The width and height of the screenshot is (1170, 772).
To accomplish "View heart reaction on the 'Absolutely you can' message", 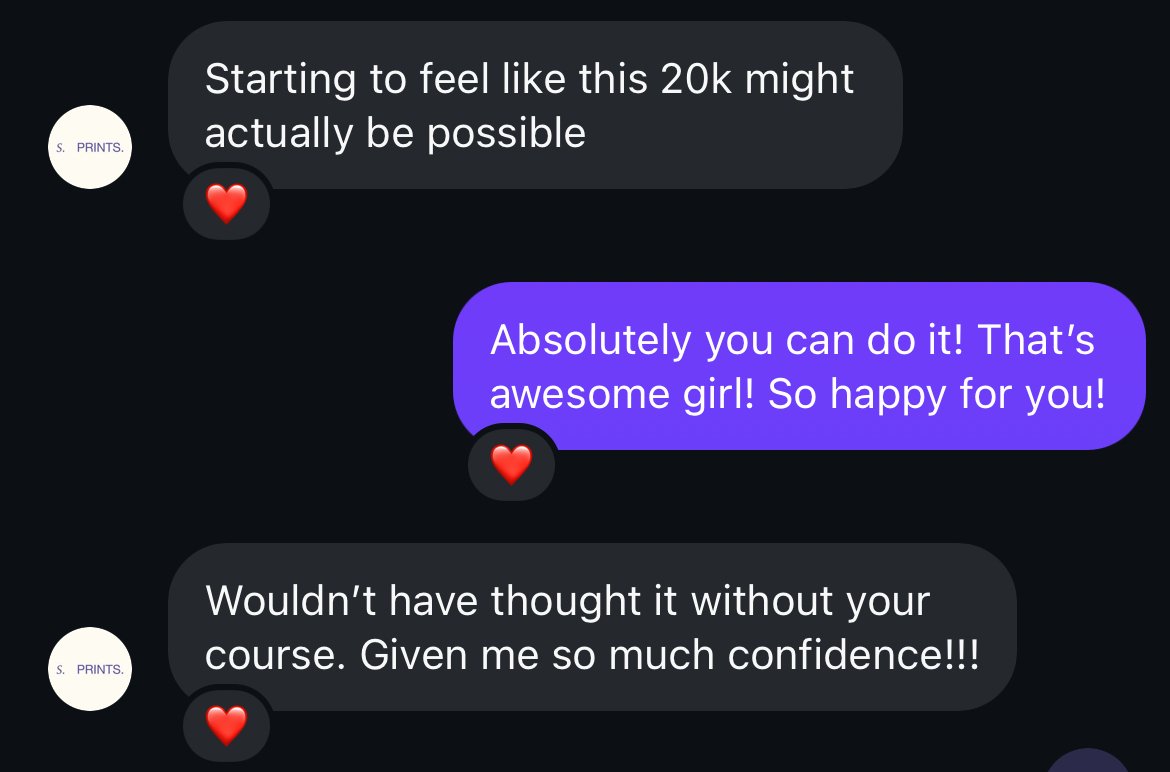I will (511, 465).
